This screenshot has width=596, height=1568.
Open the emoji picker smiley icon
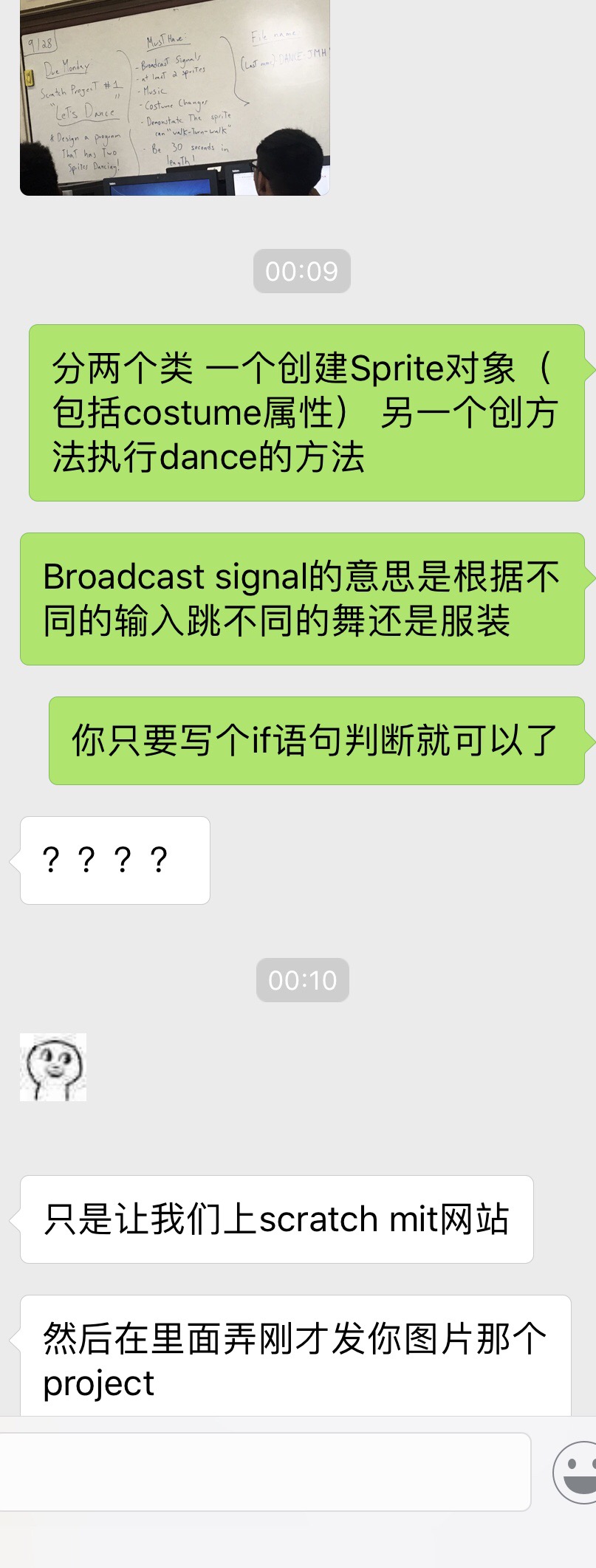[577, 1472]
